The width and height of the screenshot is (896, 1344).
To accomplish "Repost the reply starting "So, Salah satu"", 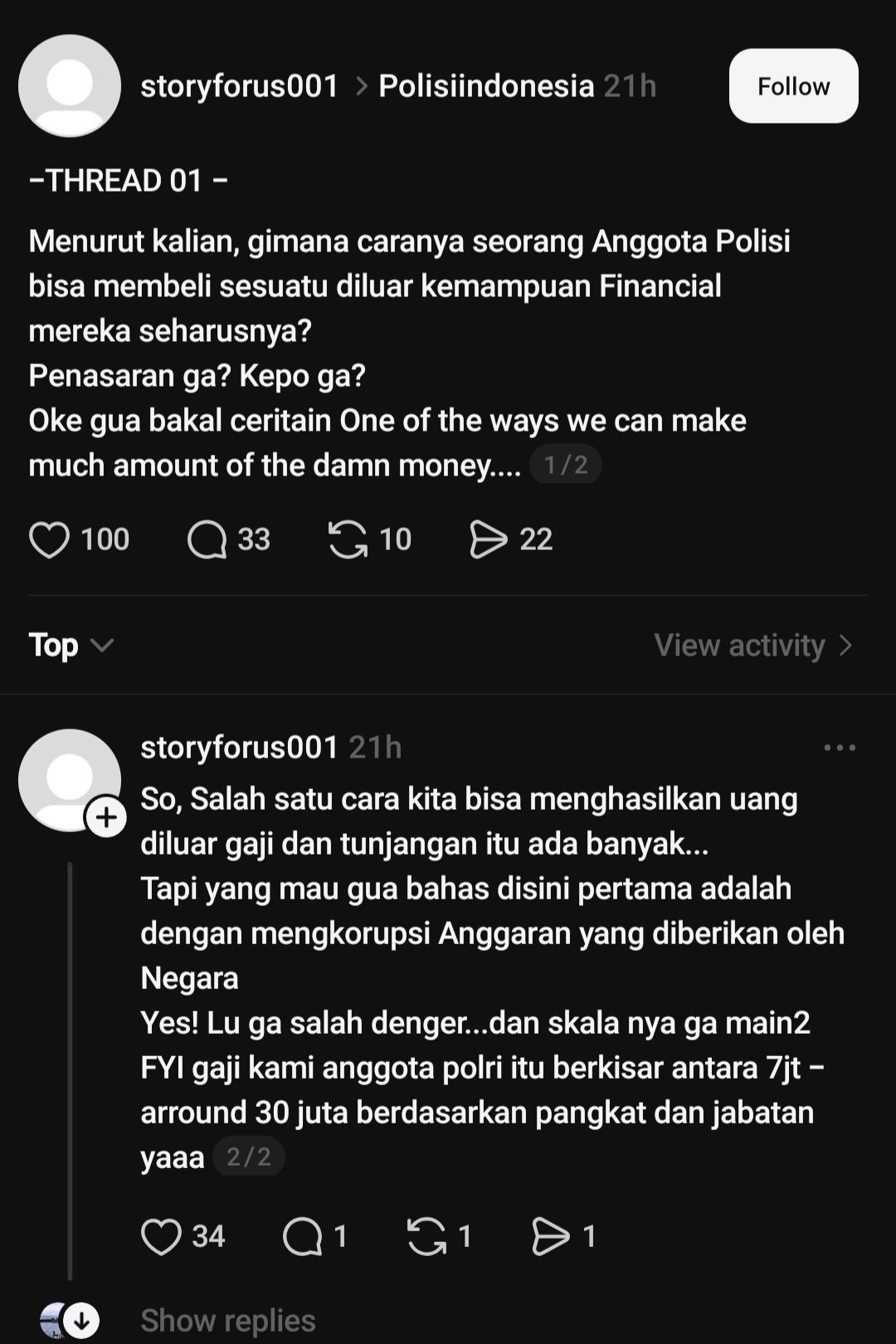I will (x=426, y=1236).
